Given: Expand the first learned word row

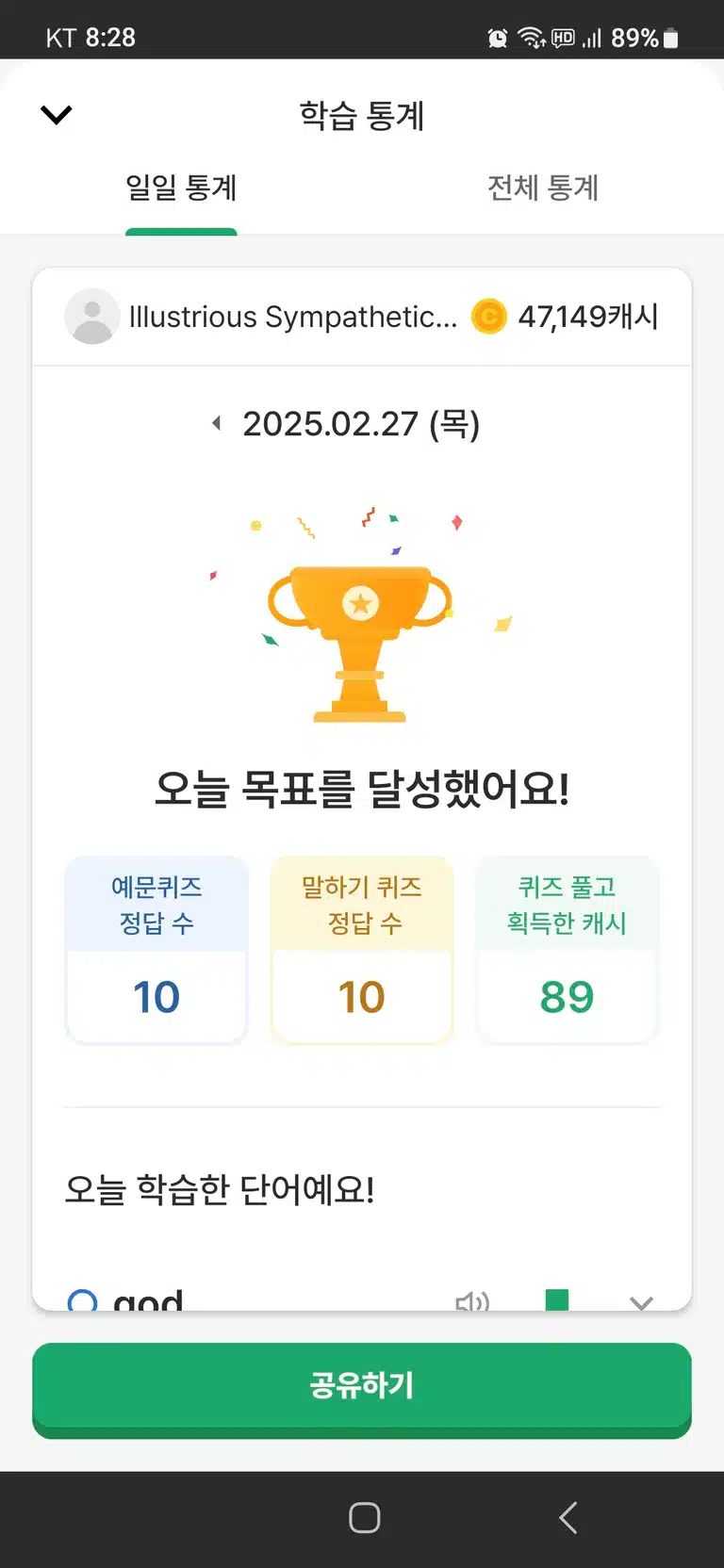Looking at the screenshot, I should [x=641, y=1302].
